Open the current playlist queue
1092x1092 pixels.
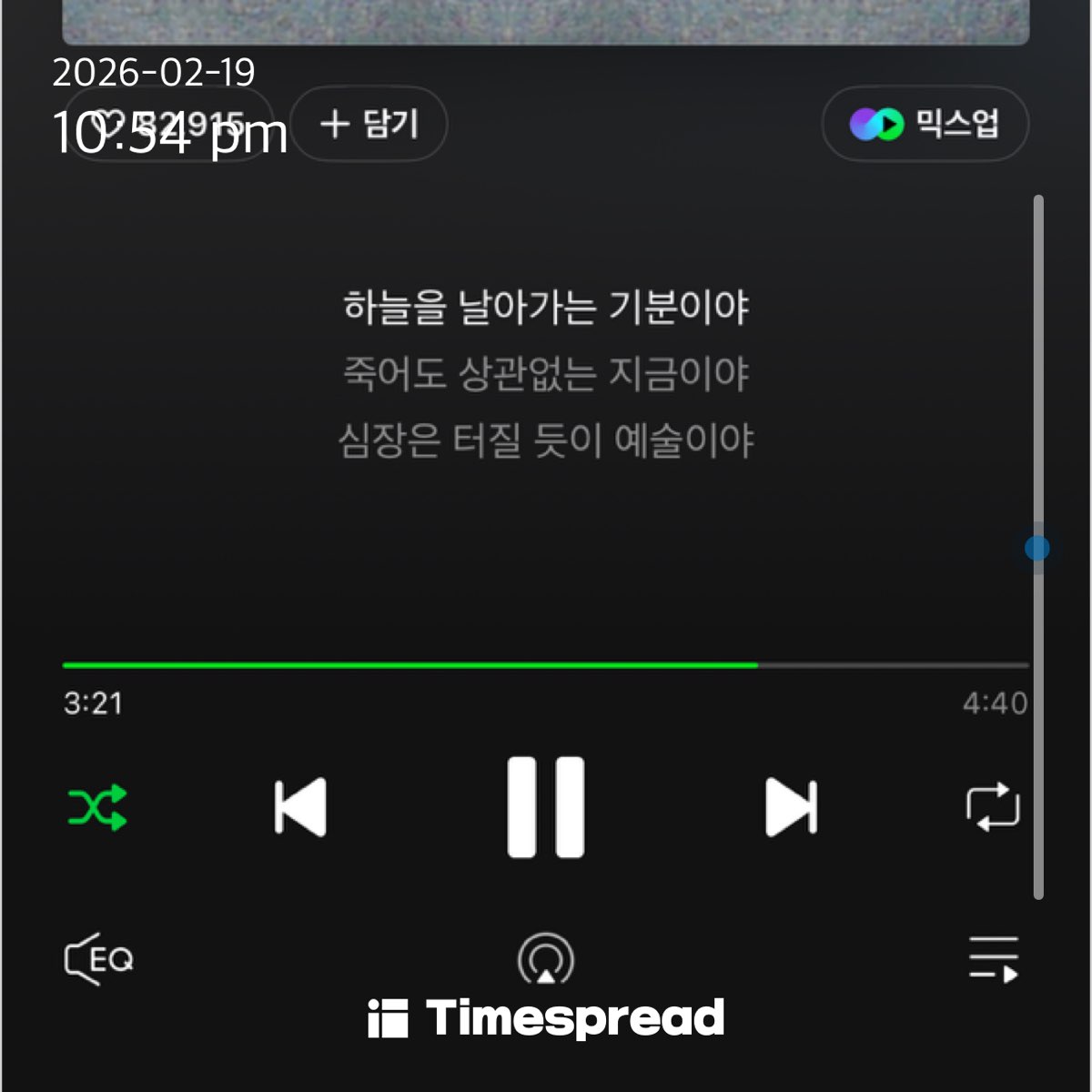coord(993,959)
